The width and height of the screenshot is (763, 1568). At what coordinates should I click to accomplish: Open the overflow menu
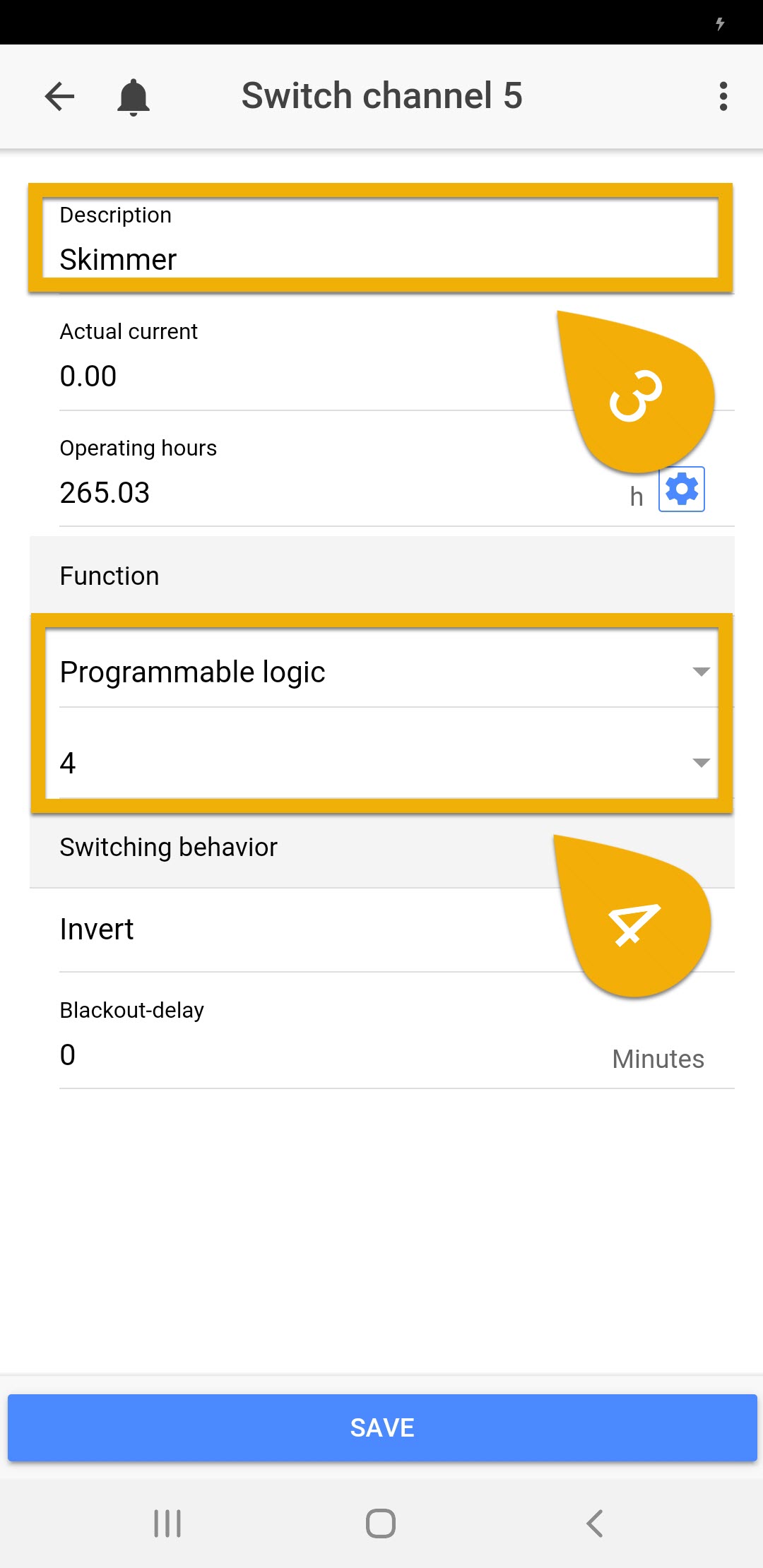coord(723,96)
